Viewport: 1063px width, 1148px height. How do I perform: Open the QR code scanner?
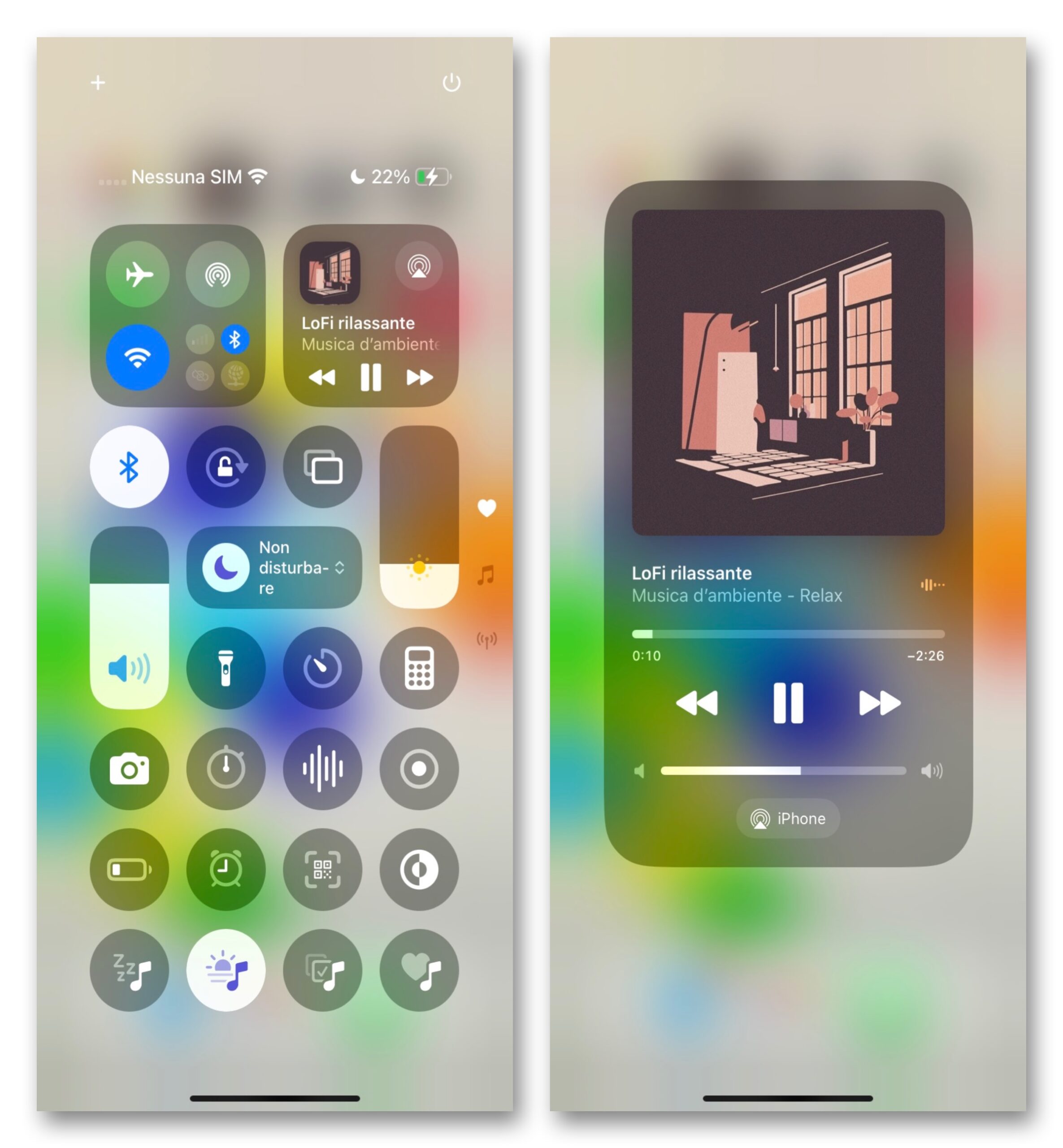(x=322, y=869)
